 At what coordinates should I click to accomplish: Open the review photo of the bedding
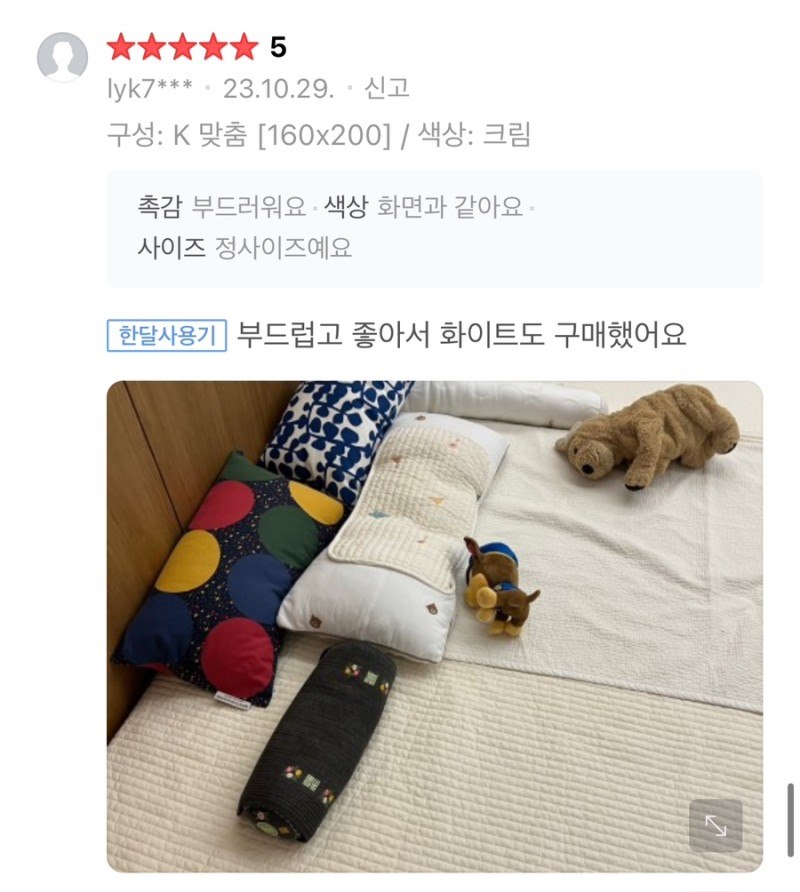(x=434, y=625)
